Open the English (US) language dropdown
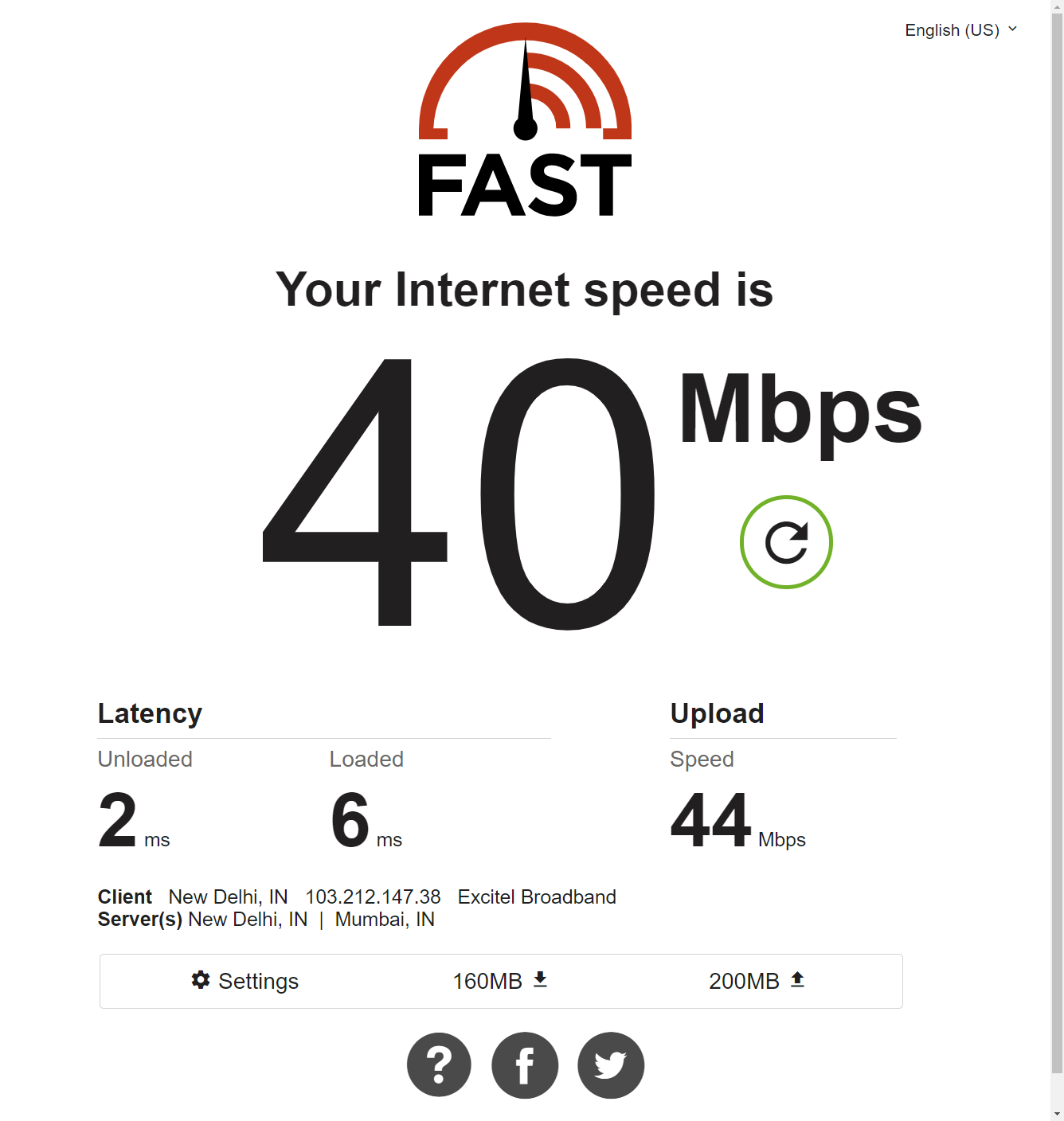The image size is (1064, 1121). tap(960, 30)
